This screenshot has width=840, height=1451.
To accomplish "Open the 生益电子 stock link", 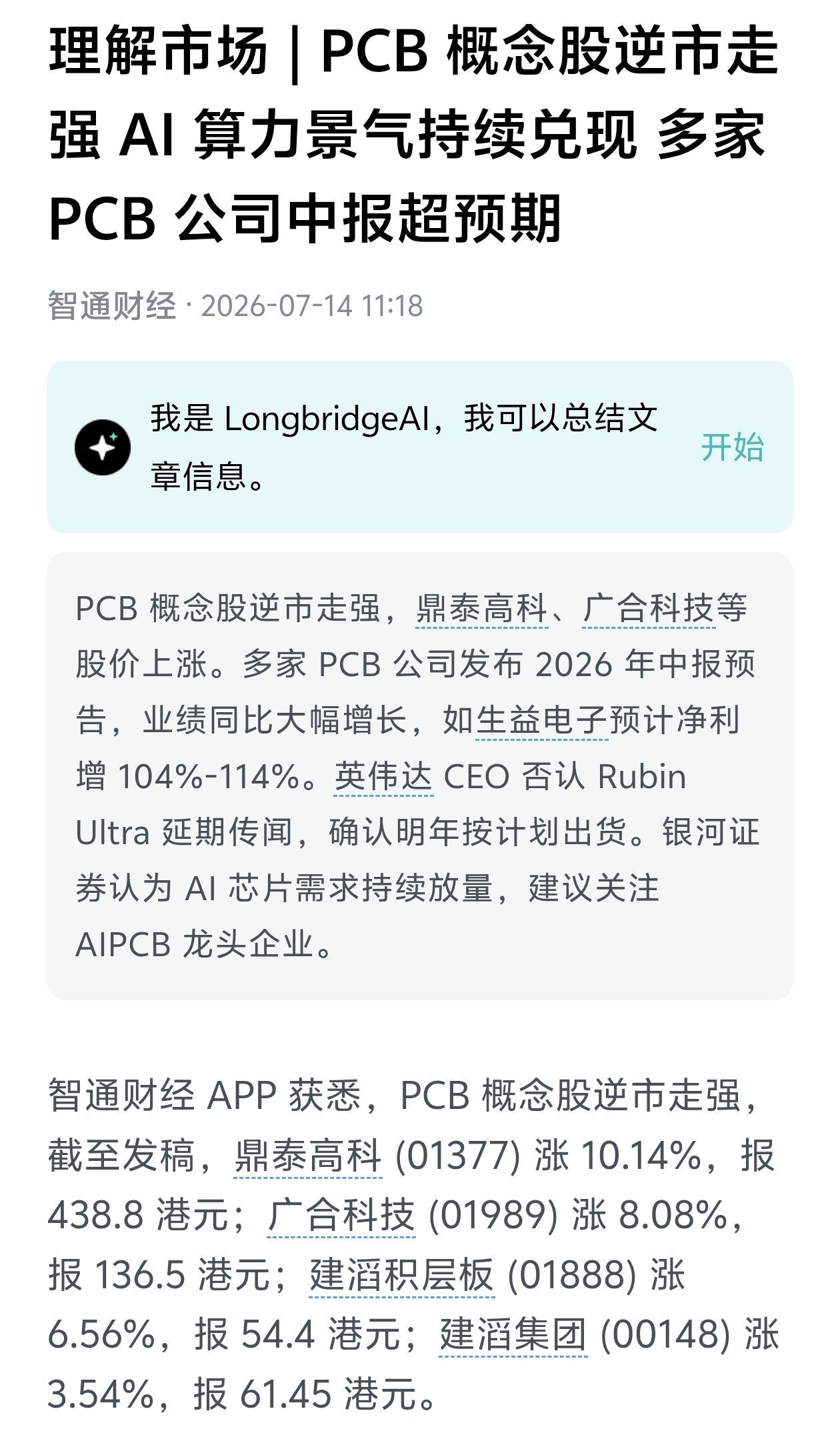I will click(x=542, y=720).
